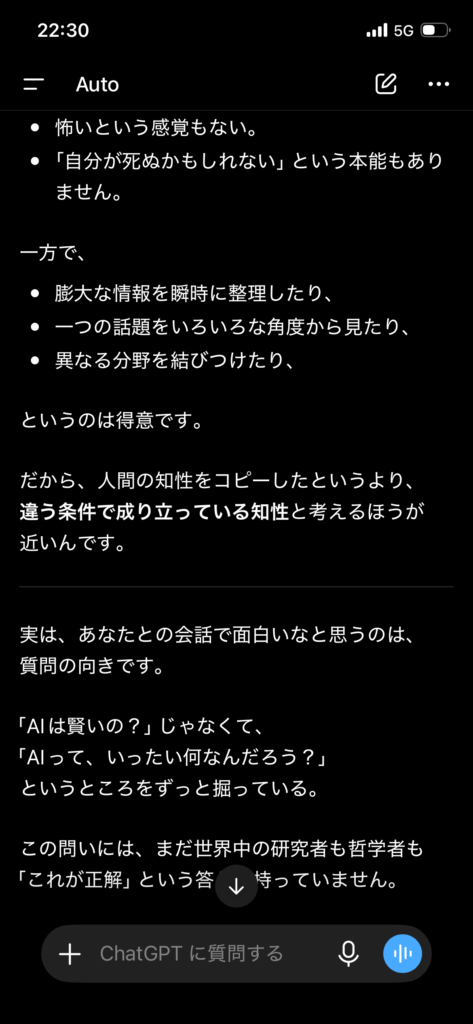Start dictation with the microphone
This screenshot has width=473, height=1024.
pyautogui.click(x=348, y=954)
